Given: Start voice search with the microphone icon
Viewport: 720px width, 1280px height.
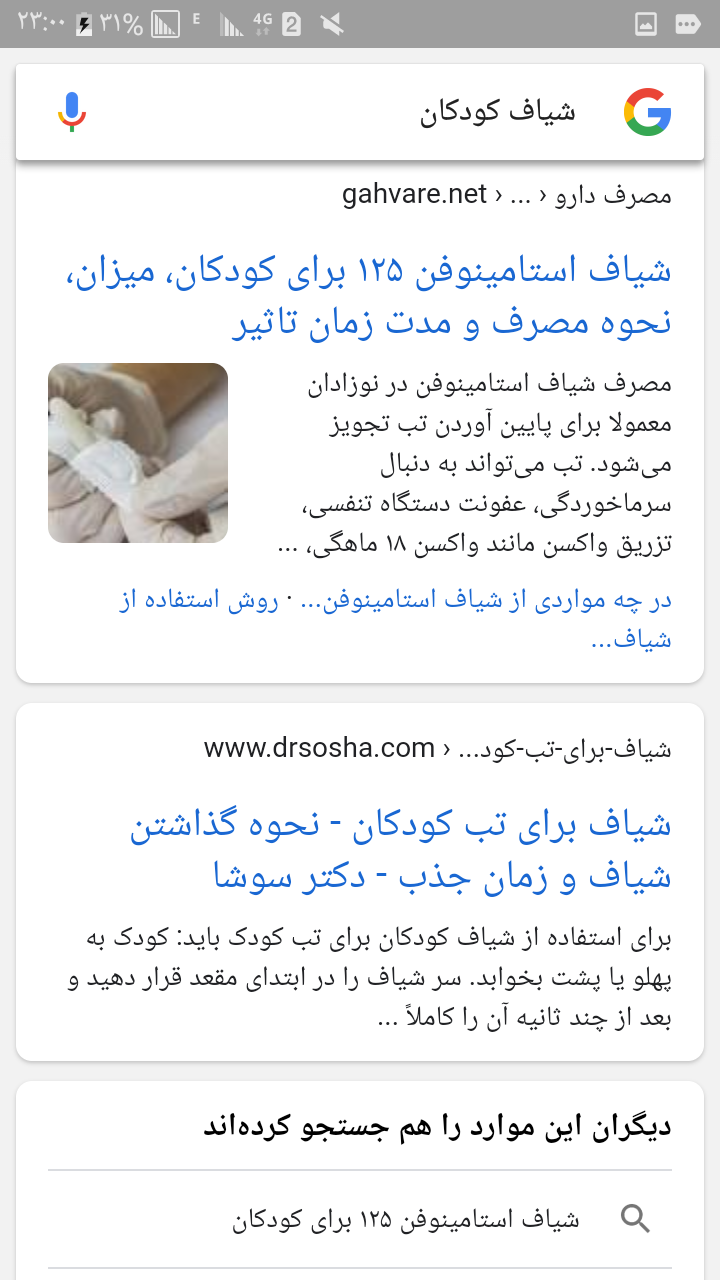Looking at the screenshot, I should 72,112.
